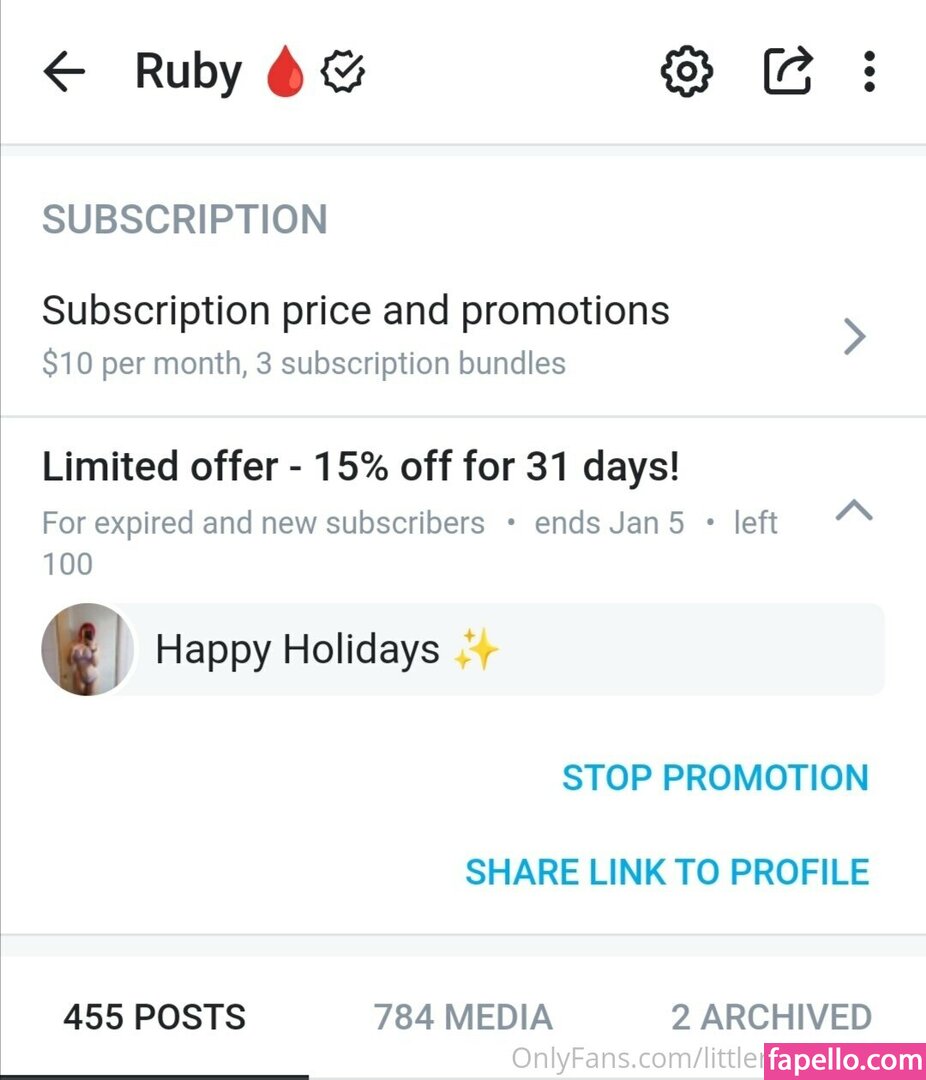The image size is (926, 1080).
Task: Collapse the Limited offer details
Action: 854,512
